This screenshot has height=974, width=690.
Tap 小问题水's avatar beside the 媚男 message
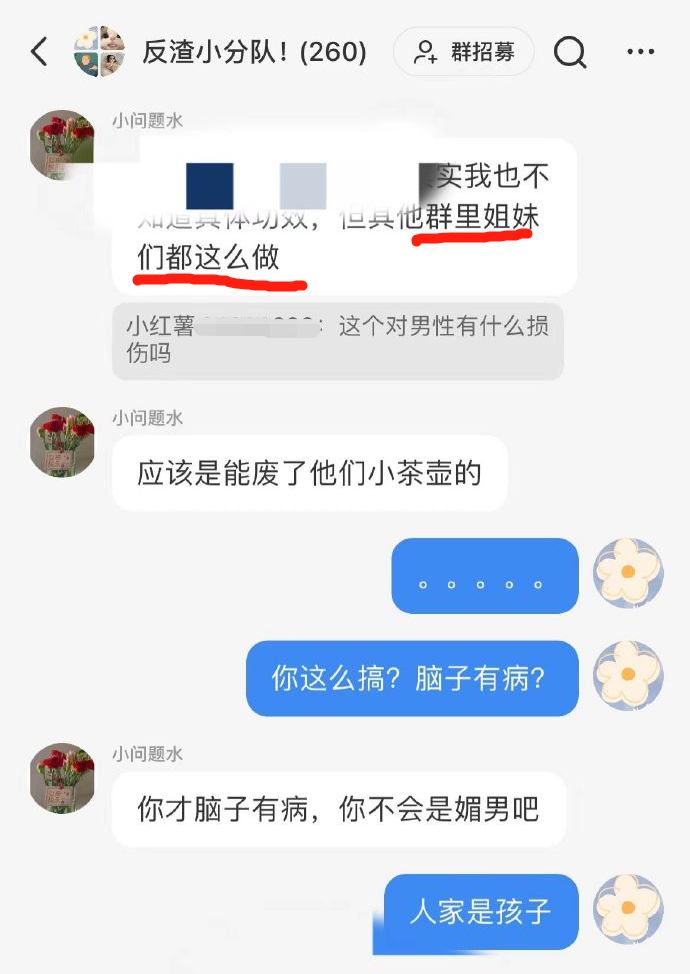pyautogui.click(x=63, y=778)
